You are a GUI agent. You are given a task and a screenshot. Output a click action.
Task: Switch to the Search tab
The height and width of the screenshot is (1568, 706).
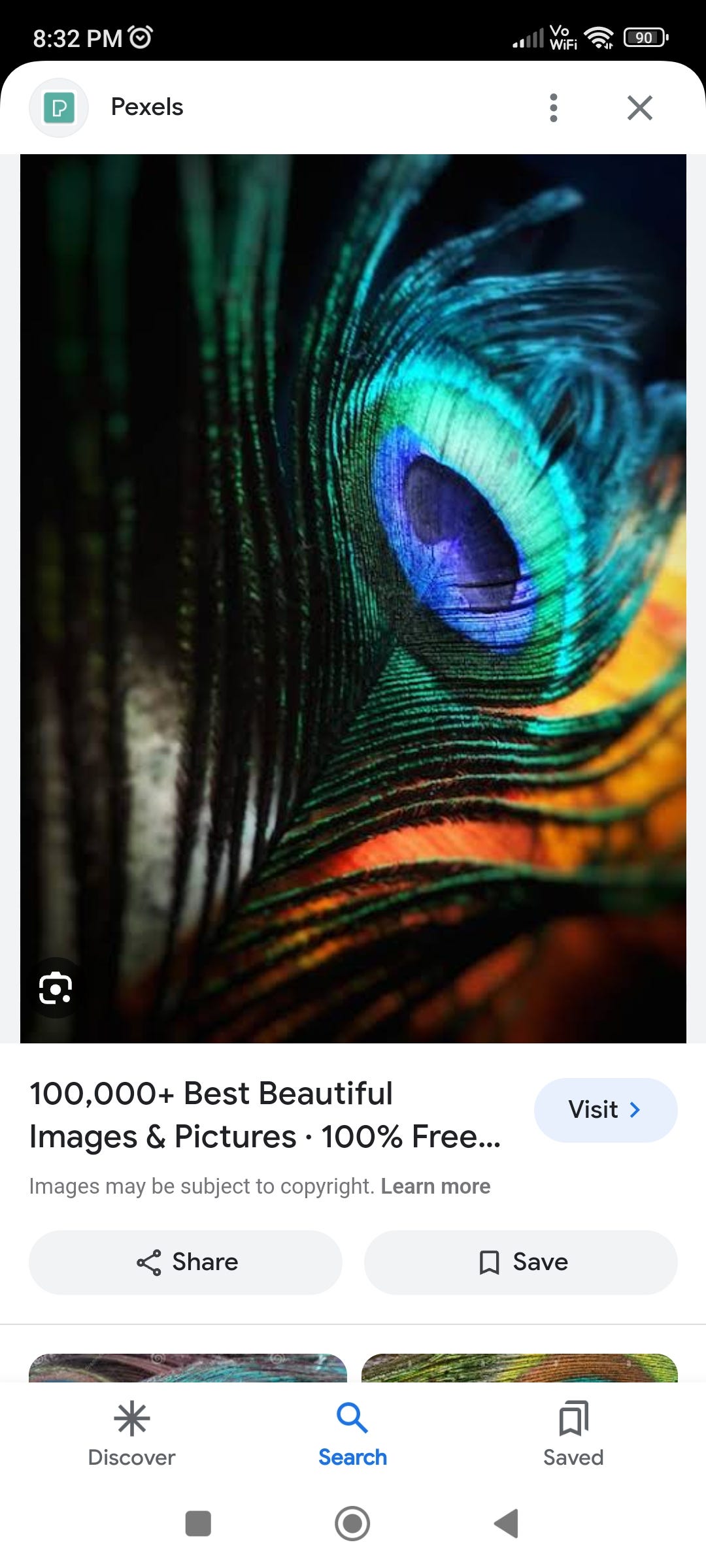coord(352,1435)
